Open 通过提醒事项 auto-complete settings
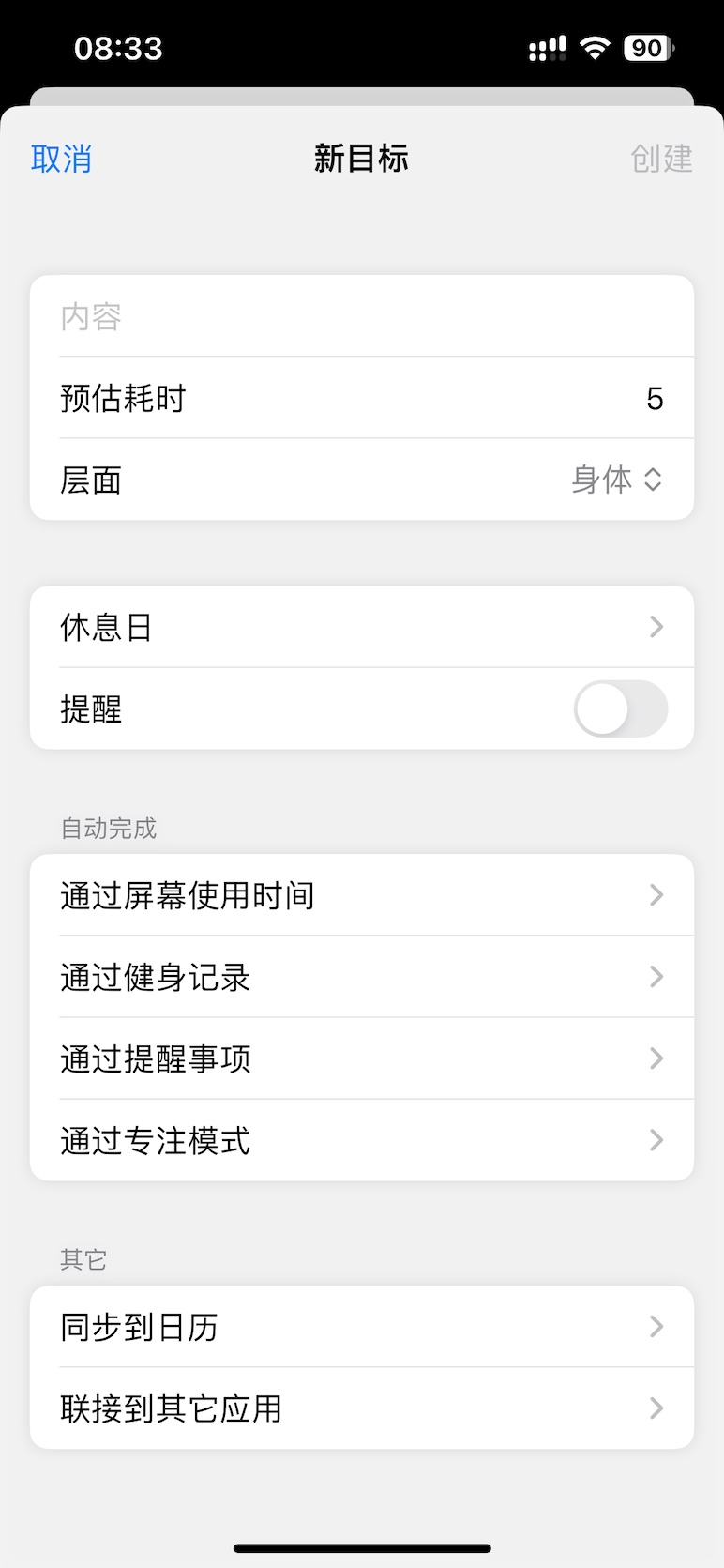 coord(362,1058)
